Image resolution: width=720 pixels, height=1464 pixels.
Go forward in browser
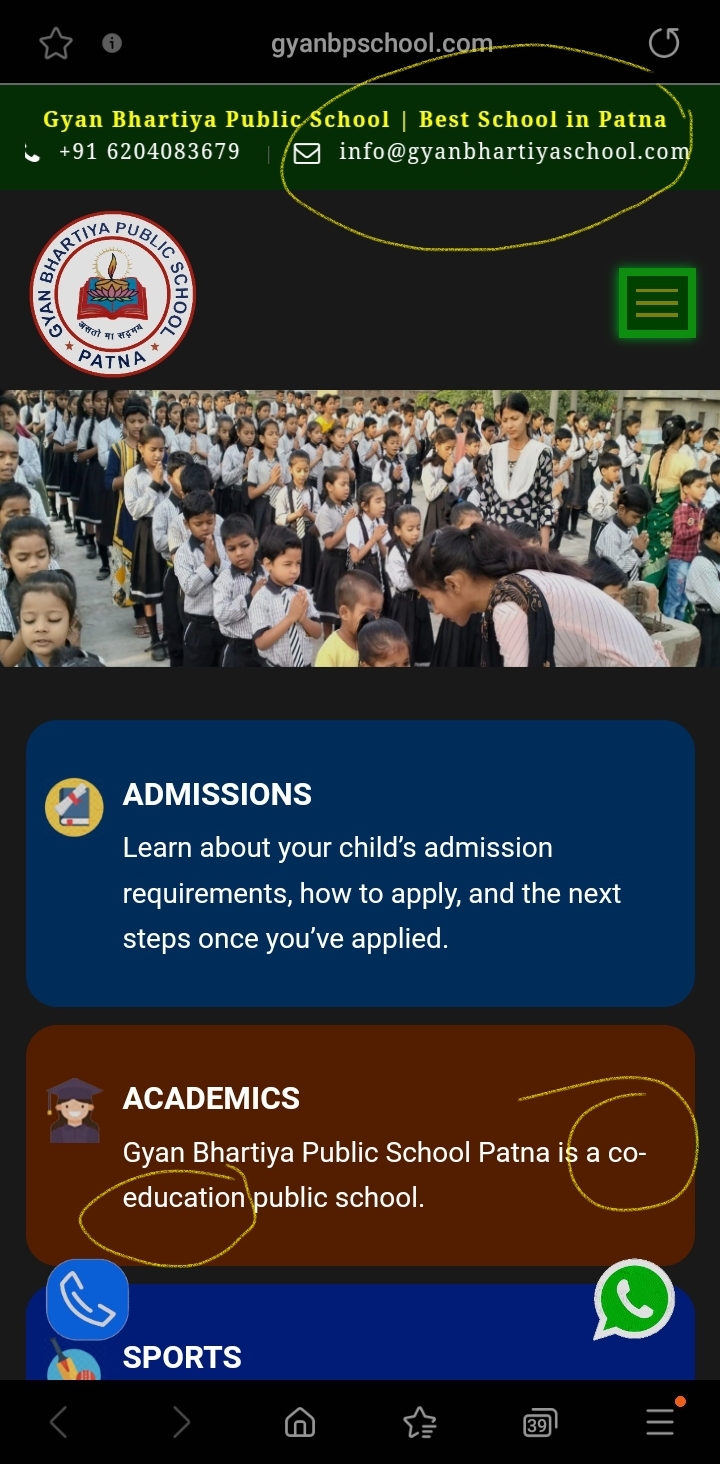click(181, 1422)
